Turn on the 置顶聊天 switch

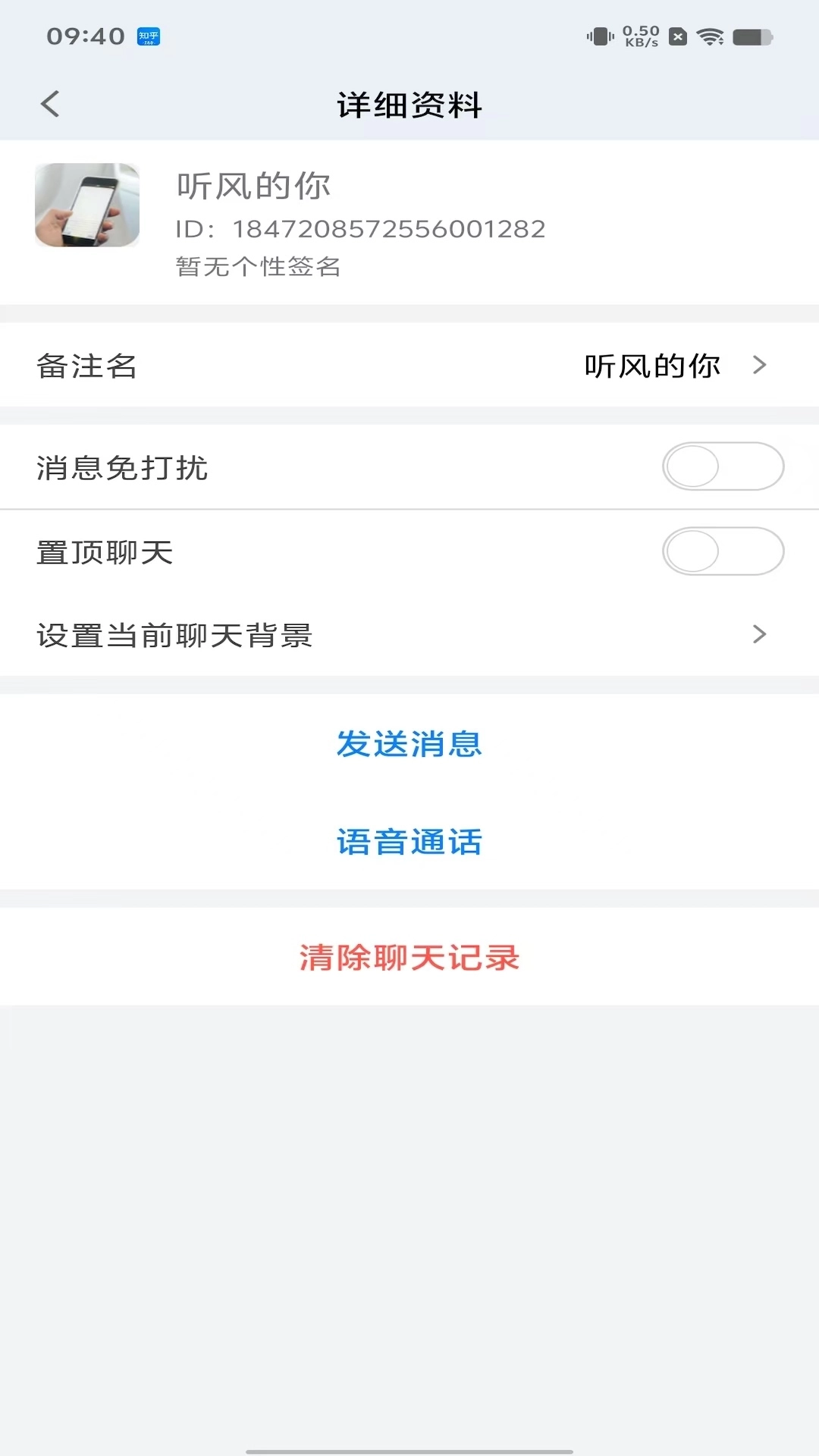coord(724,551)
